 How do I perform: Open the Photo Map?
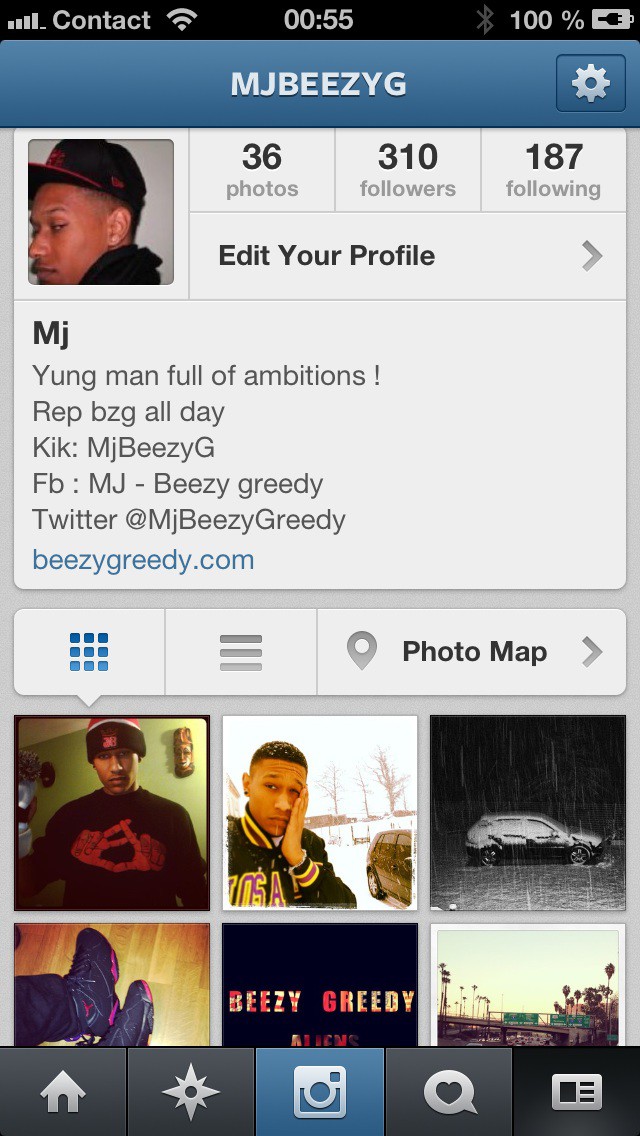click(471, 652)
